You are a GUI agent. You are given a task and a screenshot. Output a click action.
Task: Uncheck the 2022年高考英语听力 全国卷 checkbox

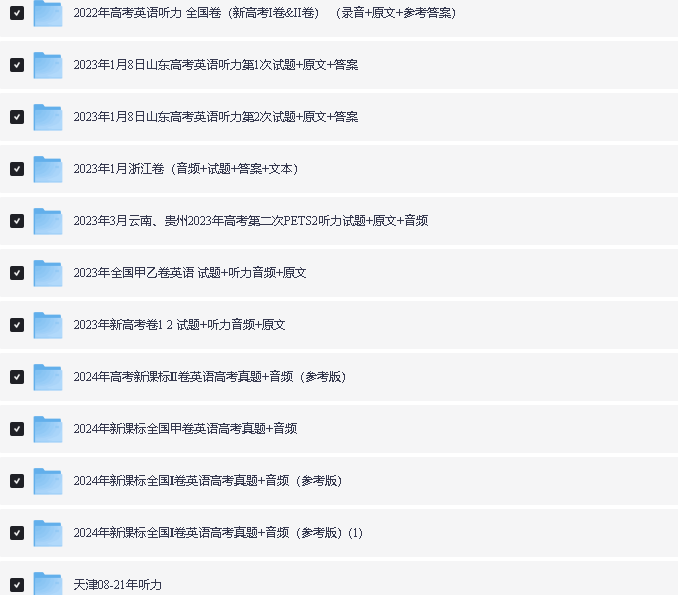coord(17,13)
